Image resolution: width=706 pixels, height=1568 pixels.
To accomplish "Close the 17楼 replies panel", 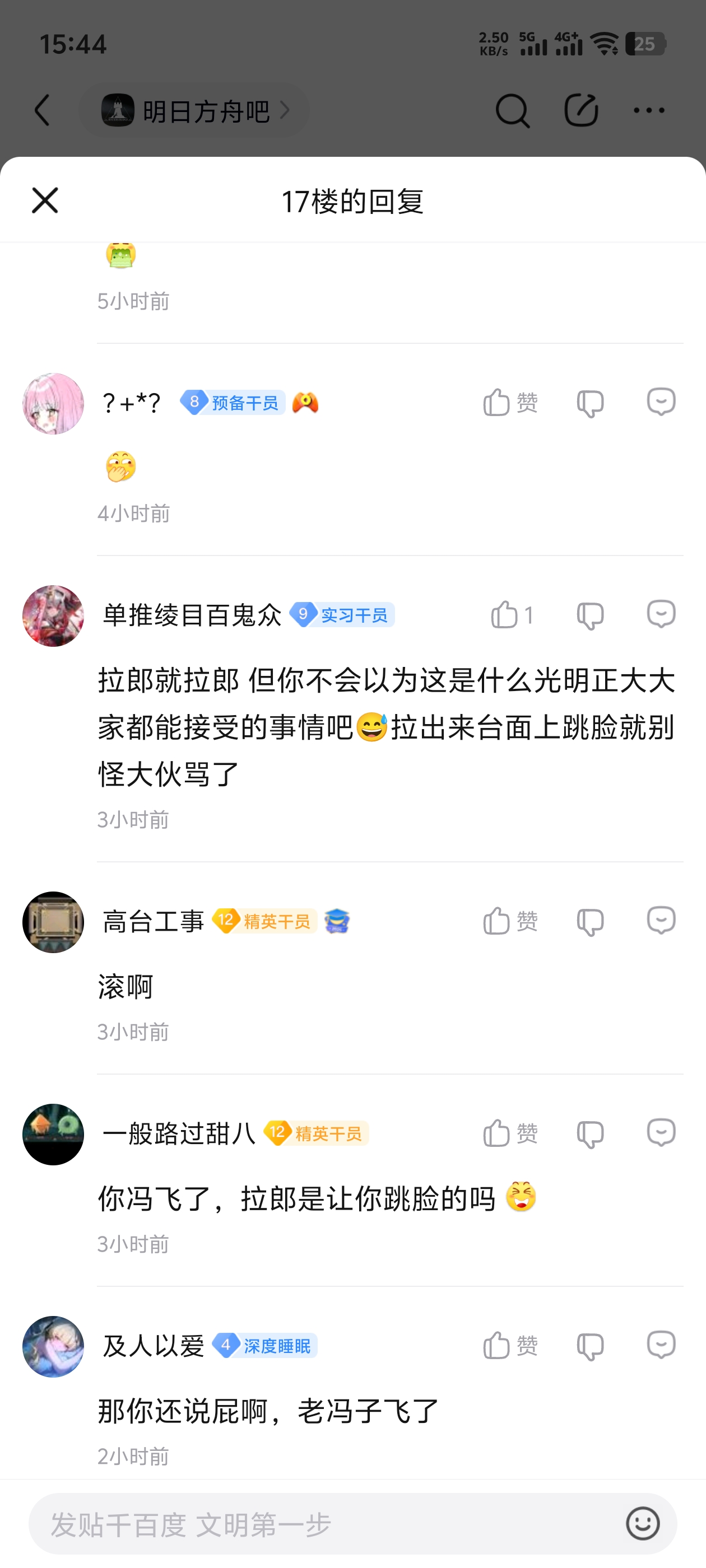I will click(x=44, y=200).
